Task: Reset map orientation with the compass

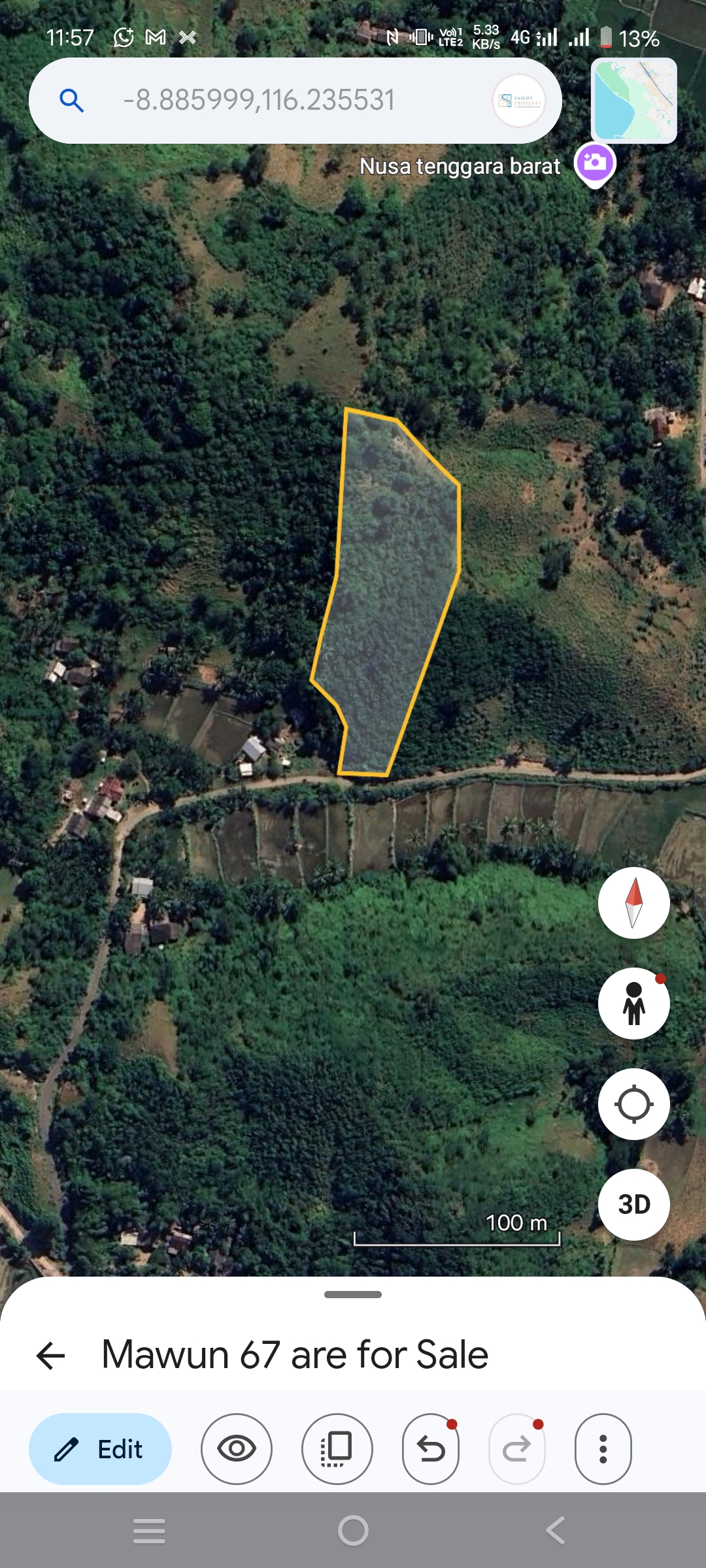Action: pyautogui.click(x=633, y=903)
